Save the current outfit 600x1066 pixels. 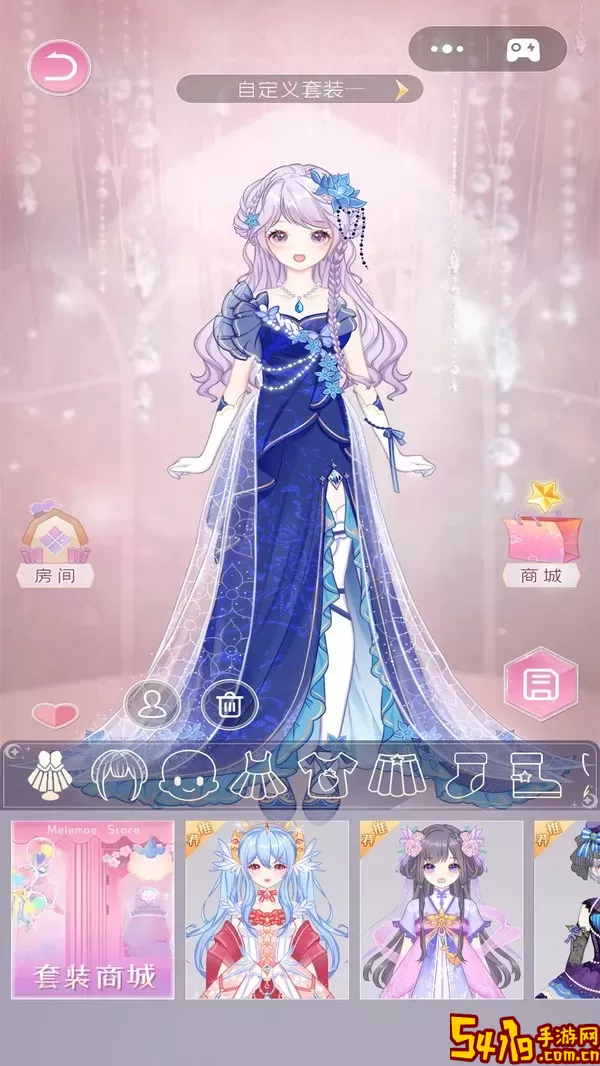click(541, 684)
